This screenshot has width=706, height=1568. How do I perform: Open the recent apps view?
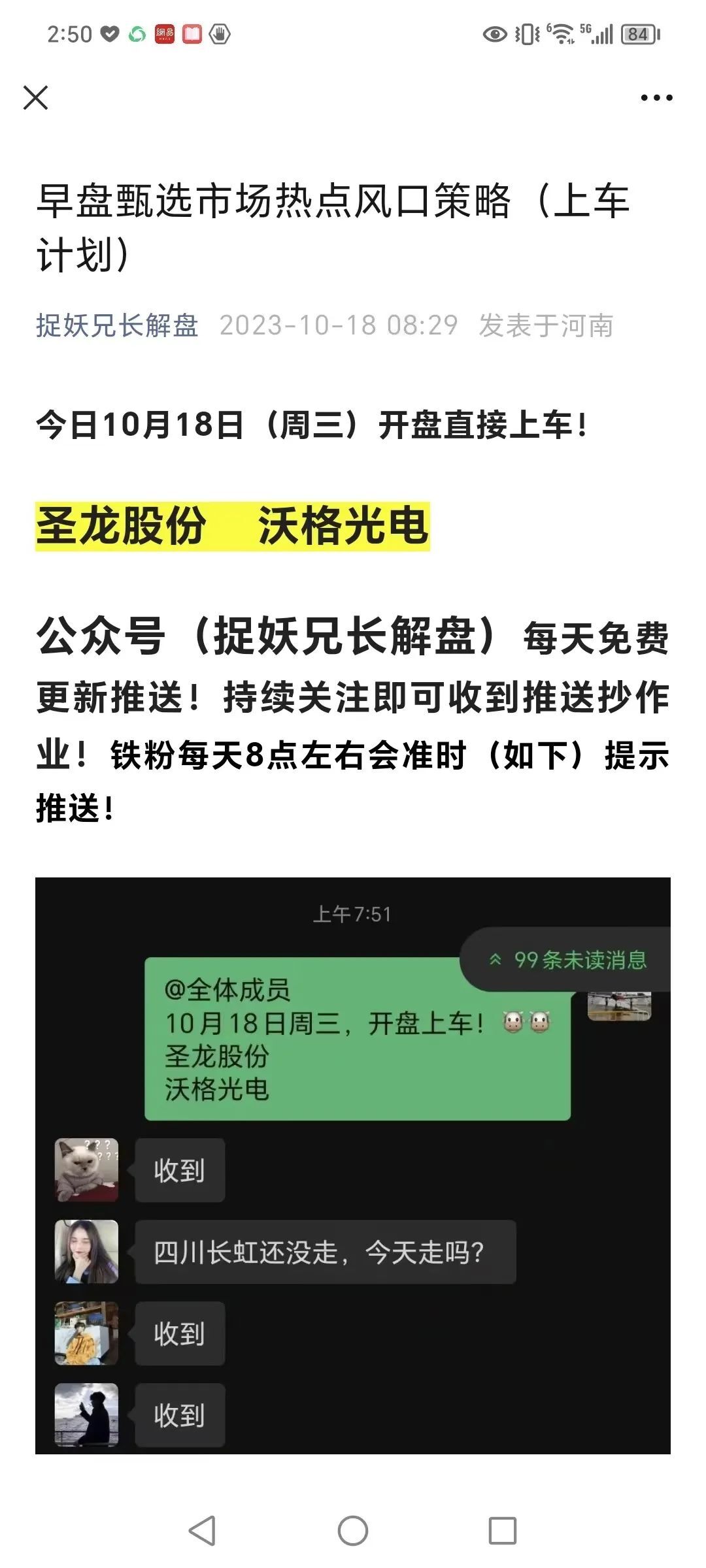point(503,1530)
